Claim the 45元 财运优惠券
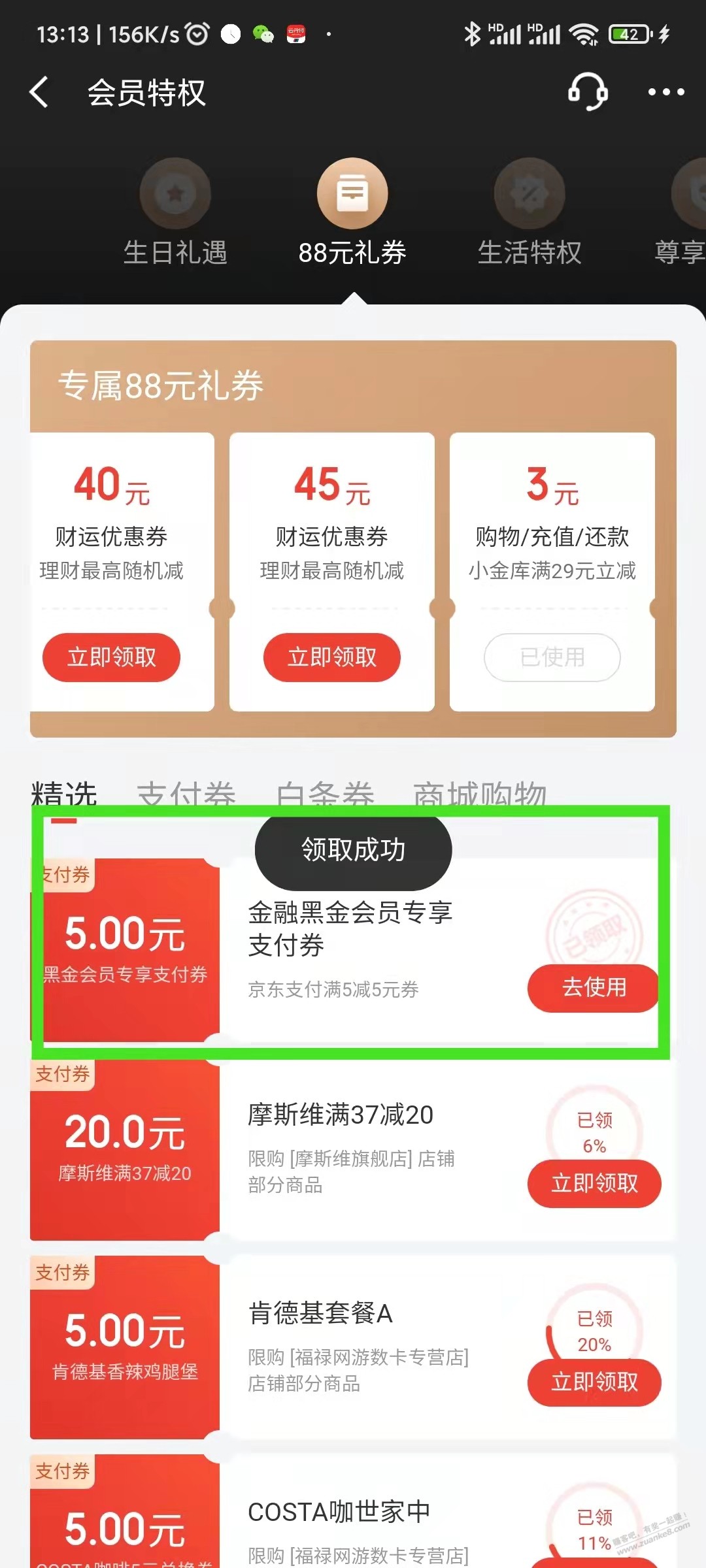This screenshot has width=706, height=1568. (331, 657)
